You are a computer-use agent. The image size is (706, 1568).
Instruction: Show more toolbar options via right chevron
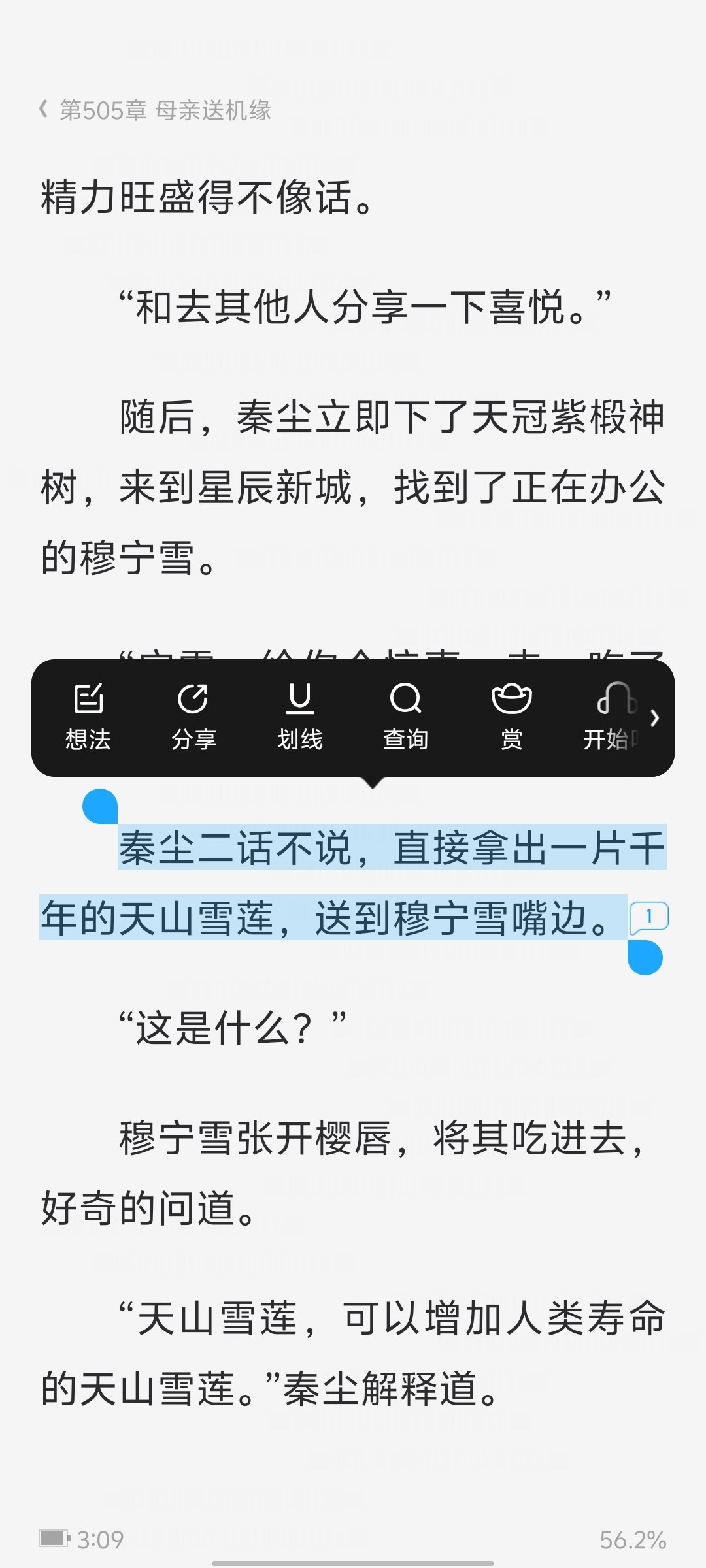click(655, 718)
